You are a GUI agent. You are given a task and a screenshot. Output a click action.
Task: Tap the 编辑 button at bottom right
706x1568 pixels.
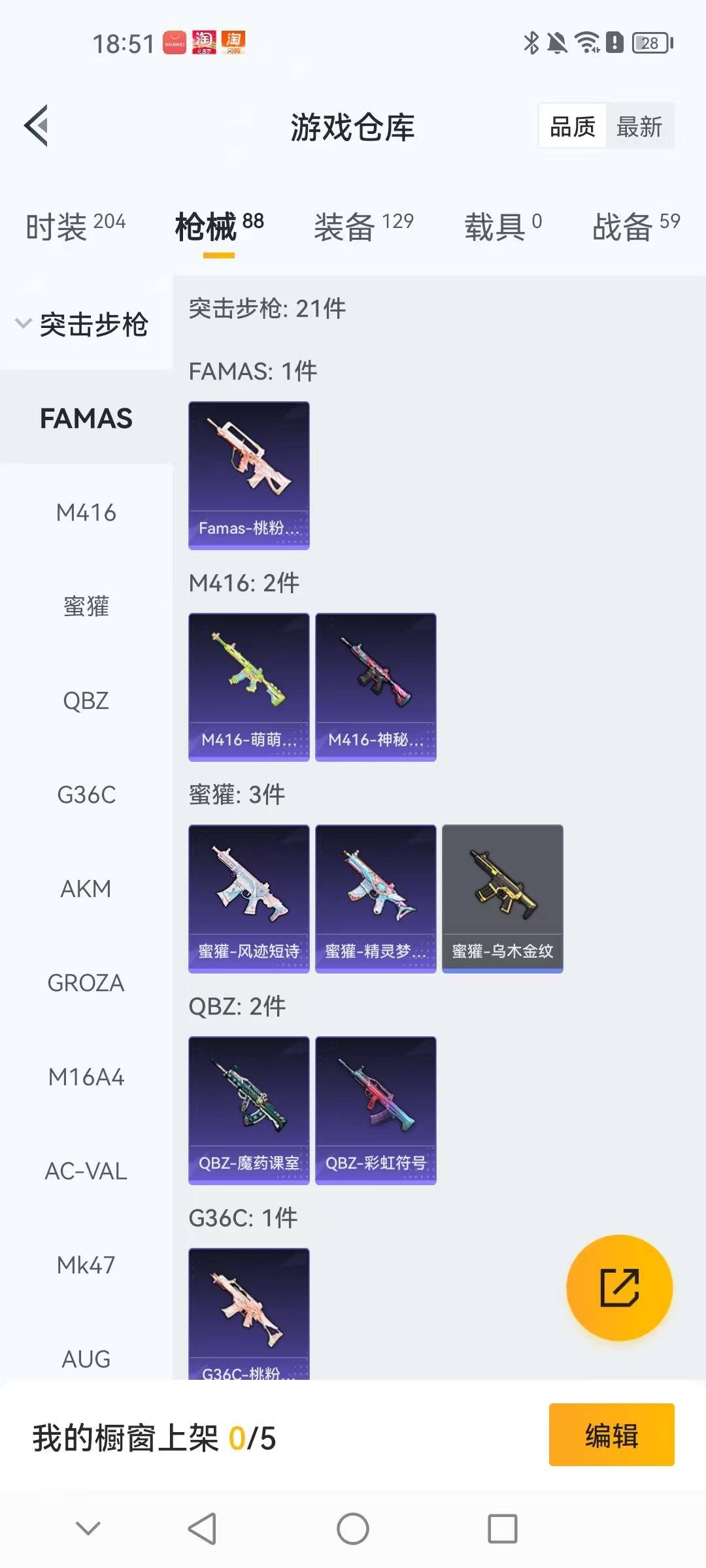pyautogui.click(x=612, y=1437)
